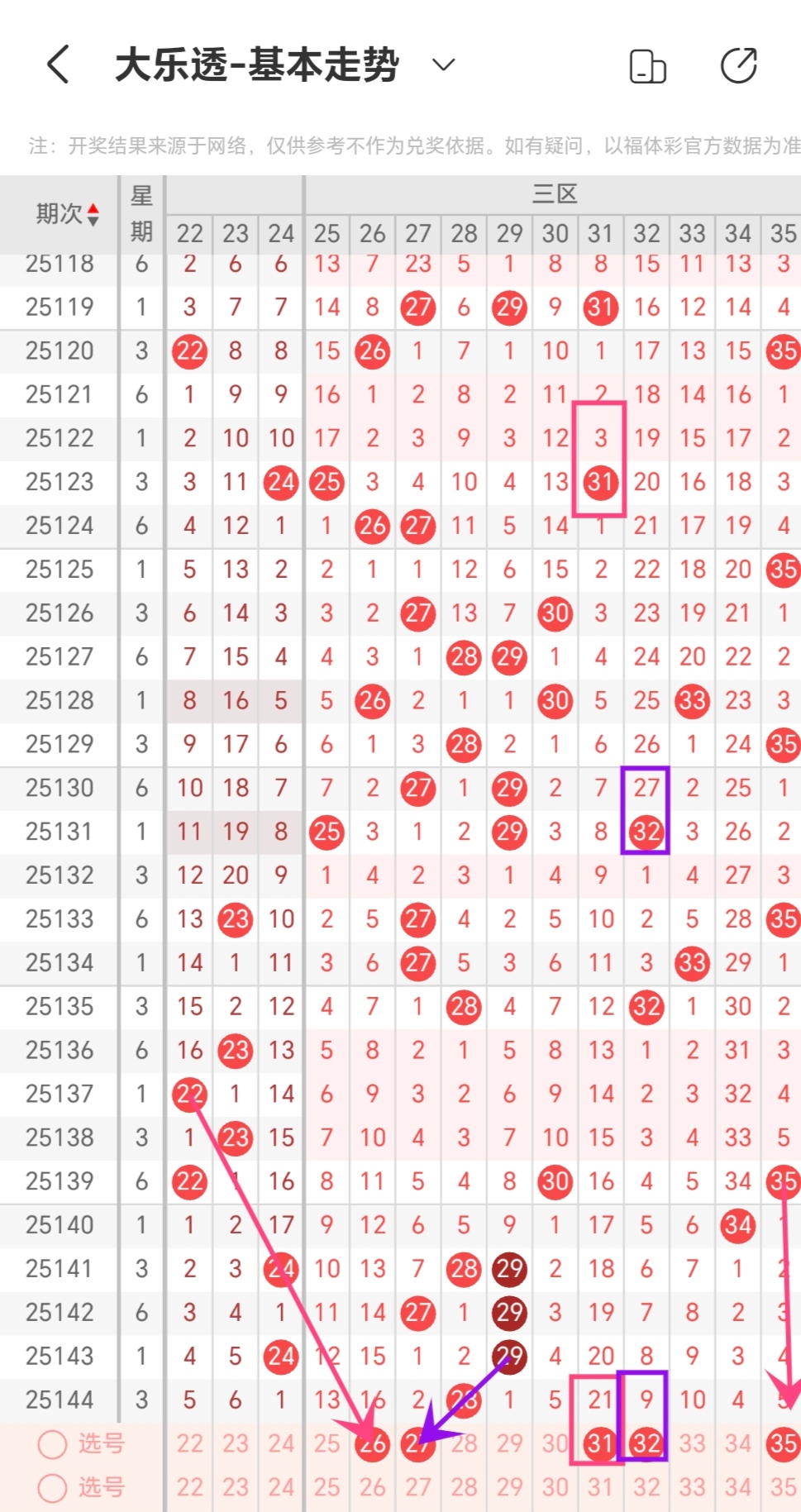Select the first 选号 row radio button

[x=52, y=1444]
